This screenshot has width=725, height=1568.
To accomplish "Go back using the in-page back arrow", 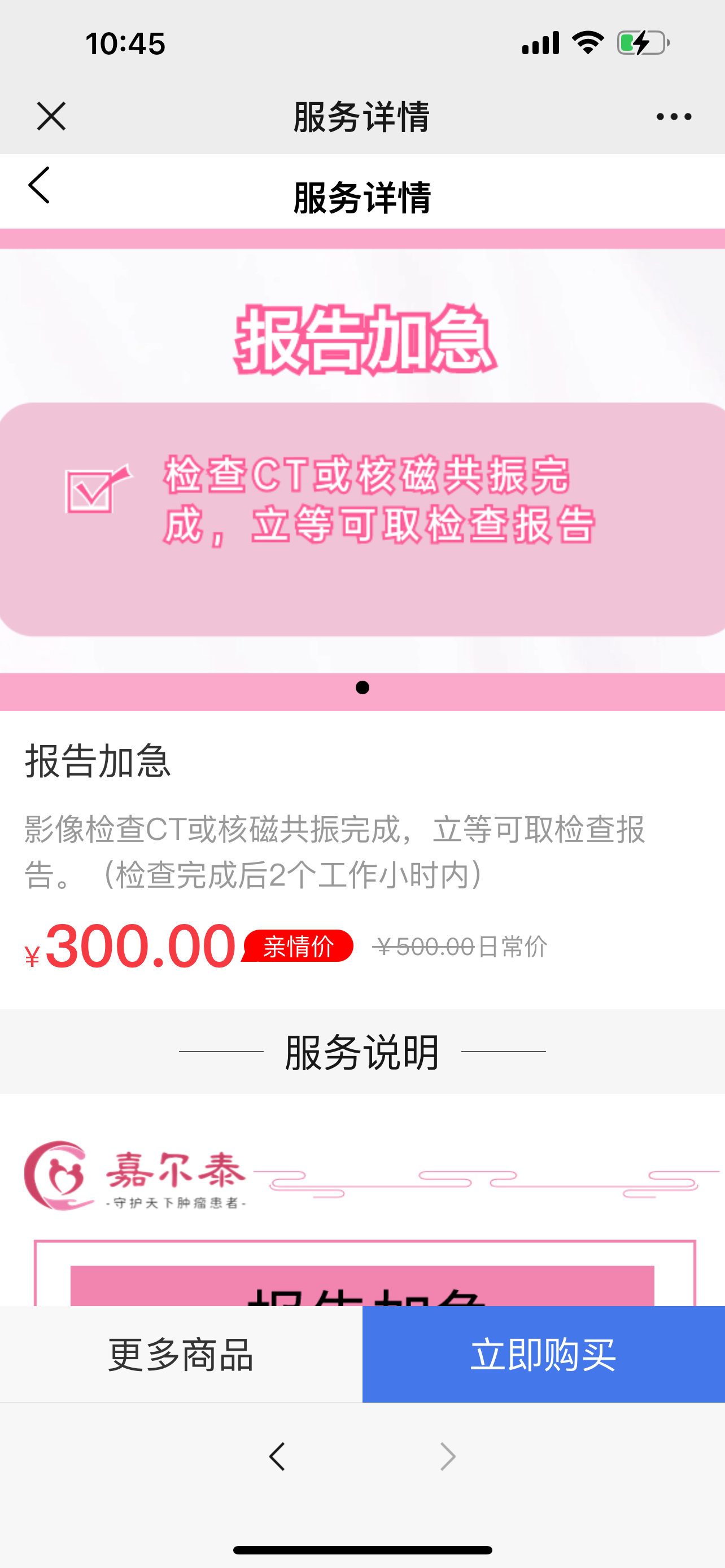I will 40,185.
